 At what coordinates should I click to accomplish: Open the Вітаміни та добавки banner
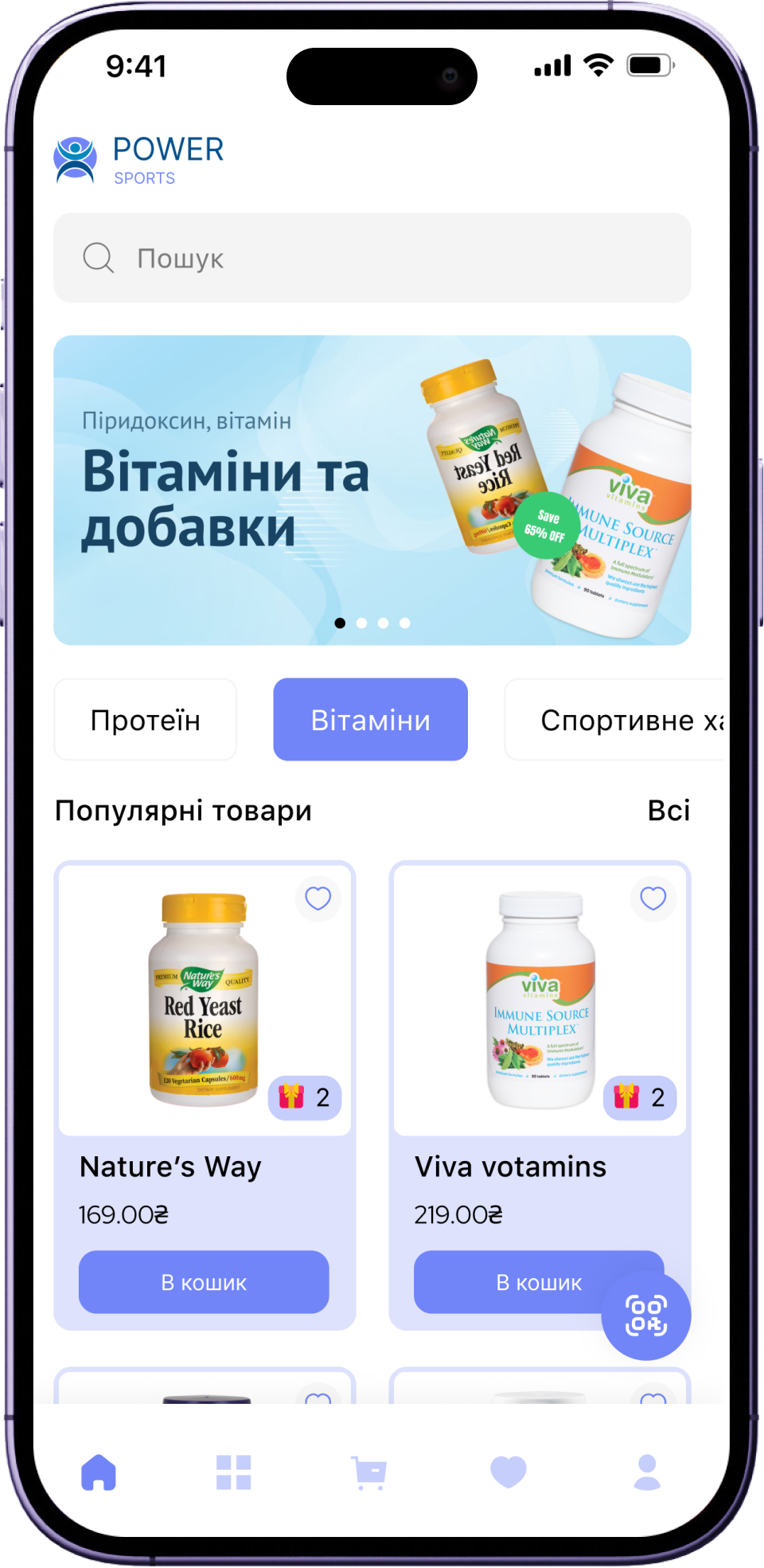pyautogui.click(x=372, y=490)
